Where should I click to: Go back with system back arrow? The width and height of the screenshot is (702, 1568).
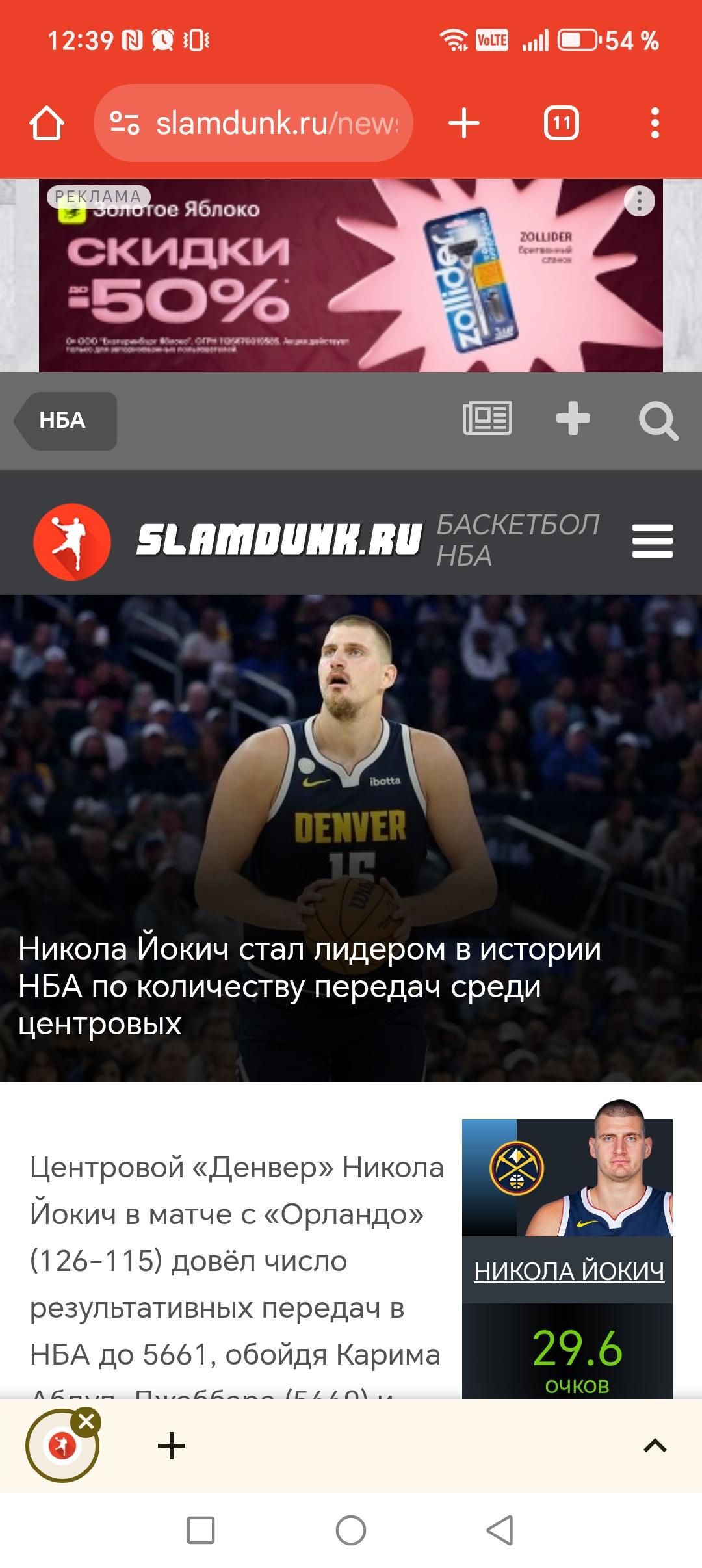click(x=500, y=1530)
